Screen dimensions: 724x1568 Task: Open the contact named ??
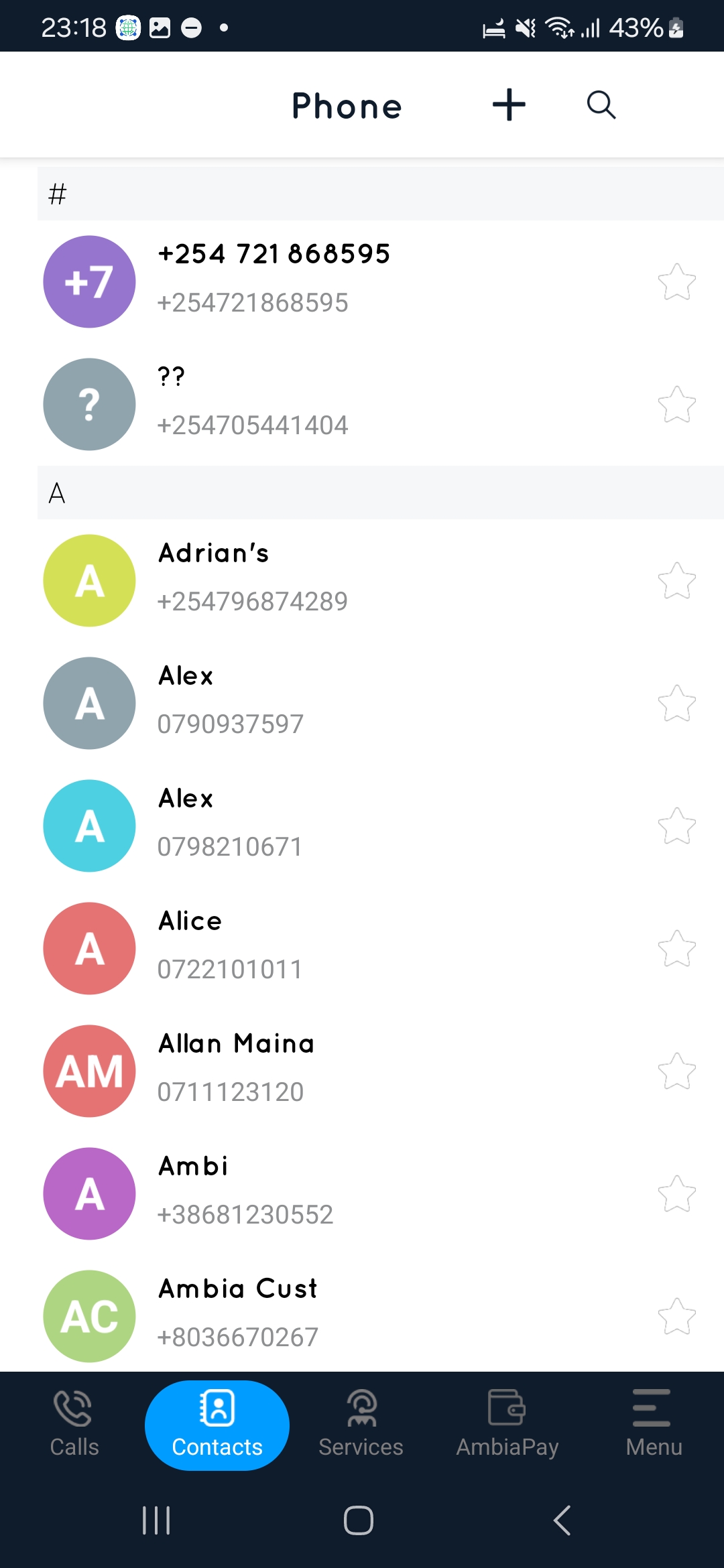252,402
